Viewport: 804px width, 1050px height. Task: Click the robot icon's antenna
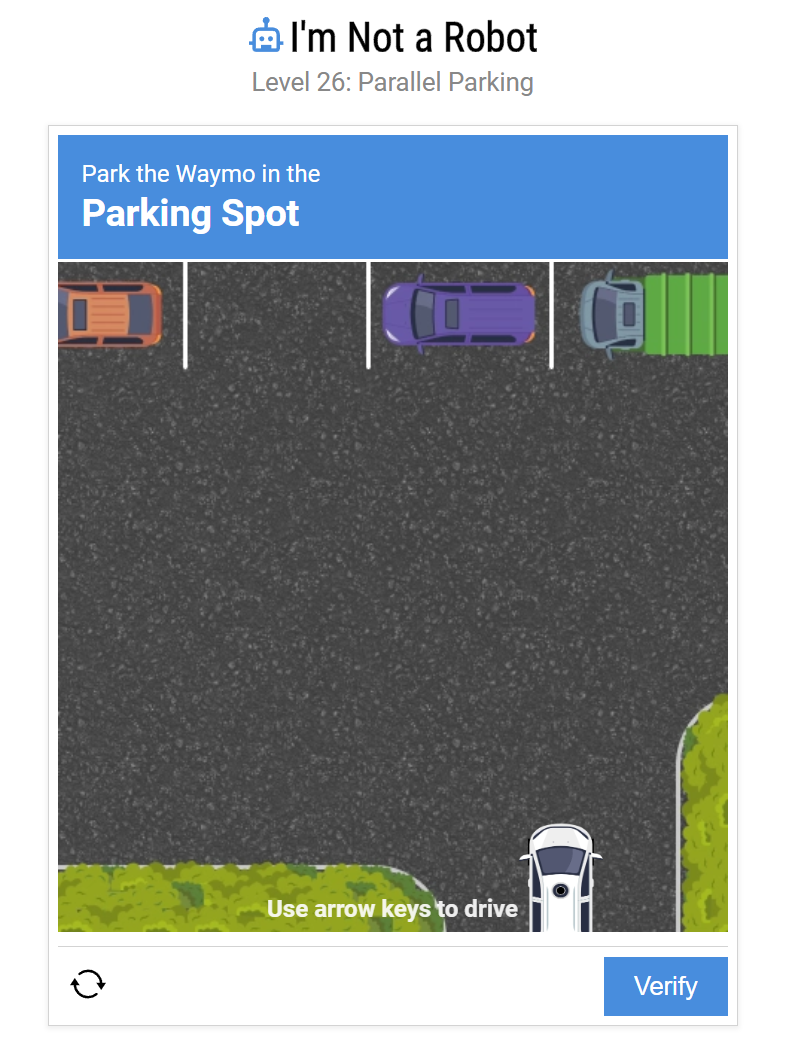(x=265, y=22)
